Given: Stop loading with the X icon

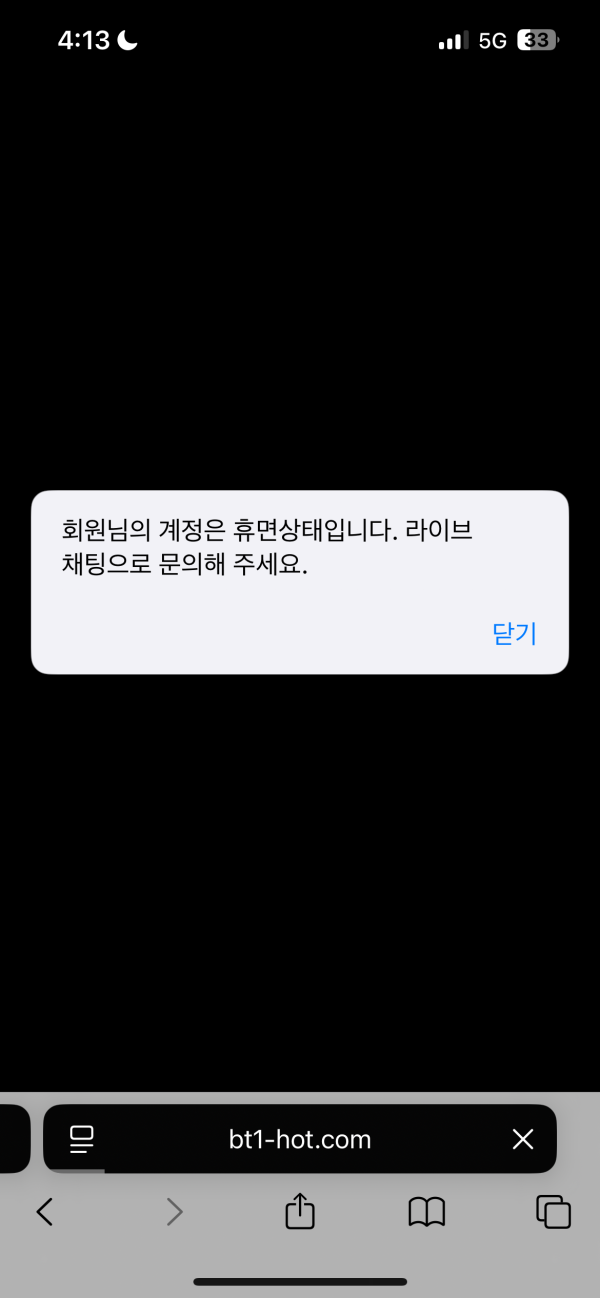Looking at the screenshot, I should pos(523,1139).
